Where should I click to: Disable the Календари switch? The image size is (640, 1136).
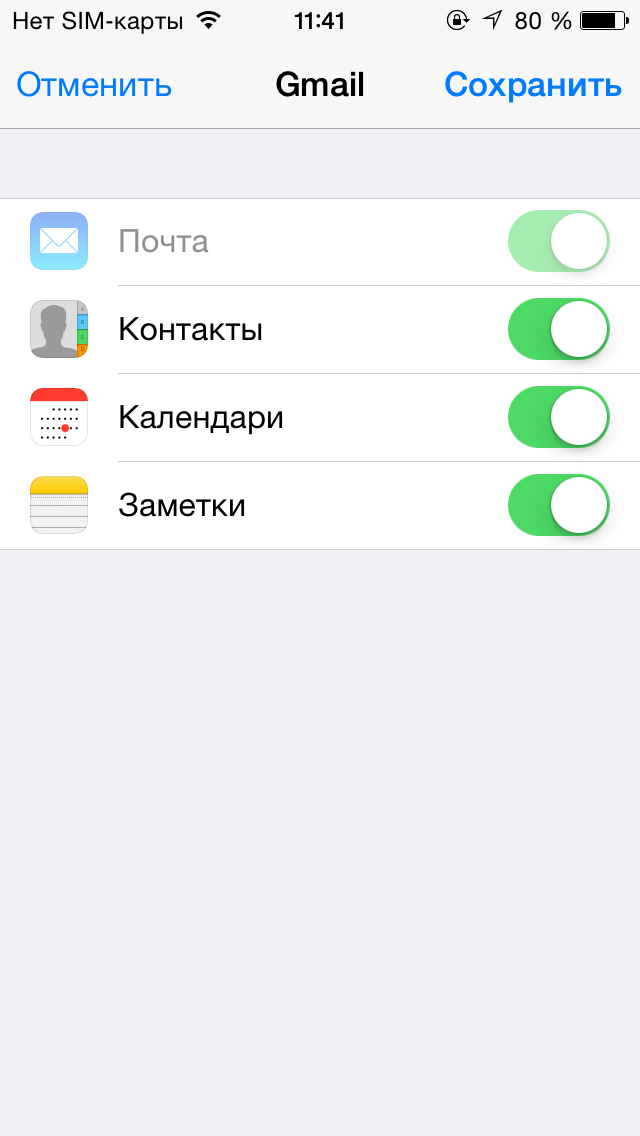pos(559,417)
